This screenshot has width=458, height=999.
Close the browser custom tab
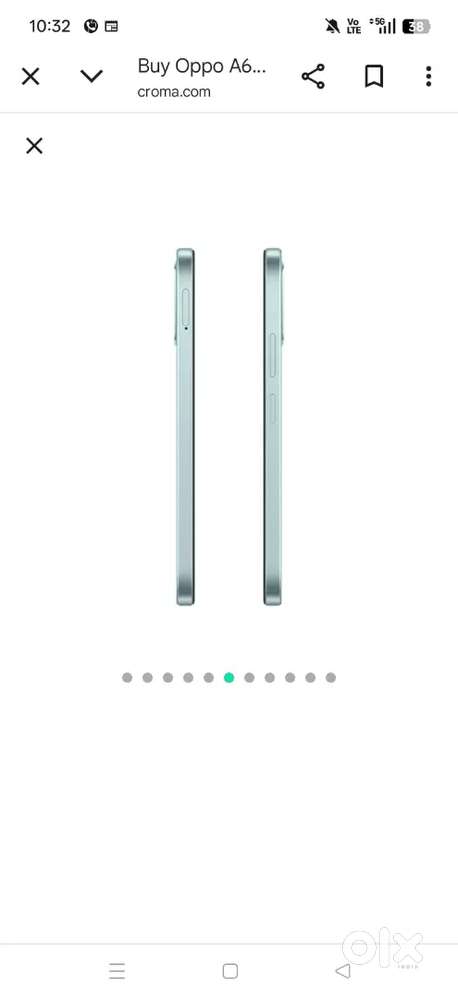[31, 76]
